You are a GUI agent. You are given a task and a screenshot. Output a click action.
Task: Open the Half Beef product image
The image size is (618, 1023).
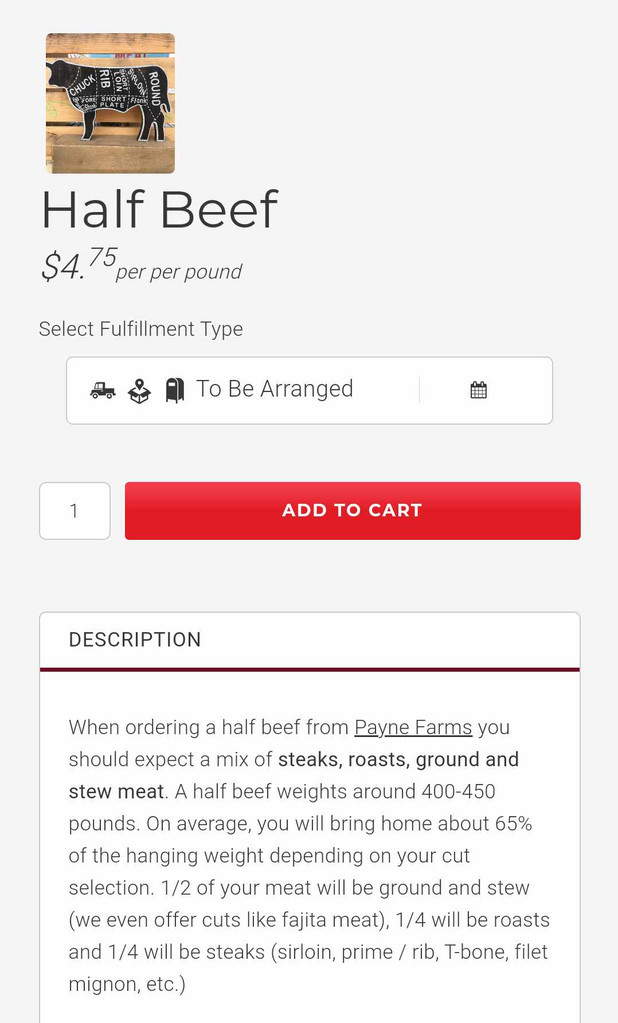pos(110,103)
